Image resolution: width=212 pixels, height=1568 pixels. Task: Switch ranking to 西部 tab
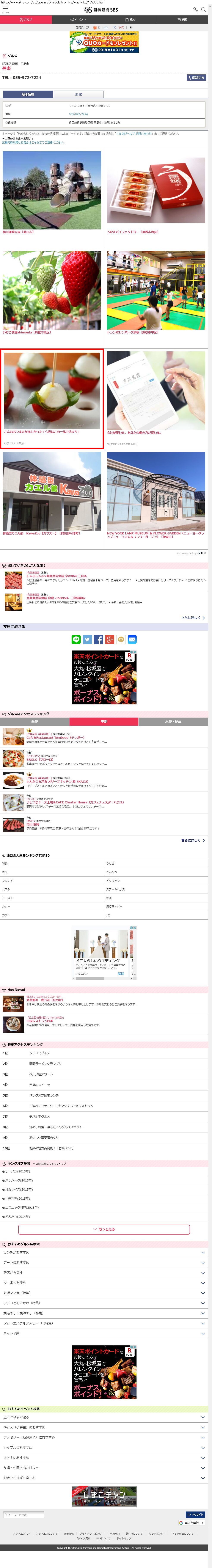pyautogui.click(x=35, y=721)
